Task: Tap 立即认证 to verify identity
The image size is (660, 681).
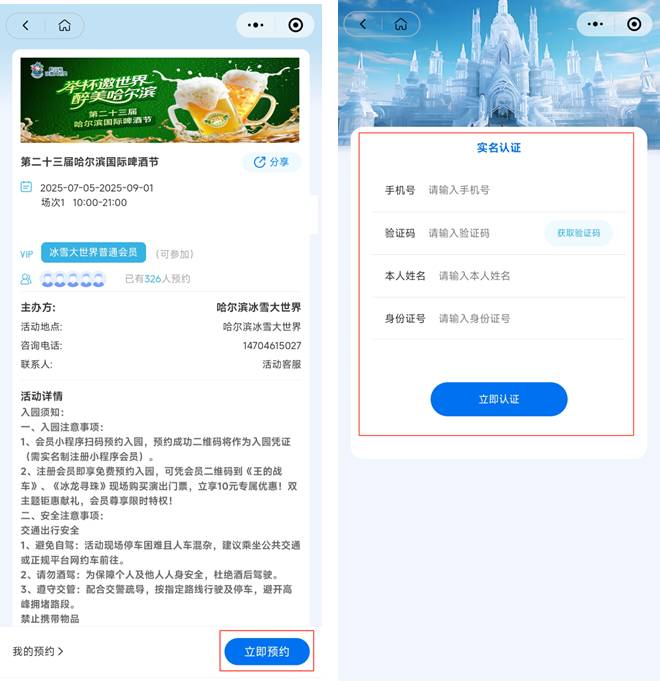Action: 499,399
